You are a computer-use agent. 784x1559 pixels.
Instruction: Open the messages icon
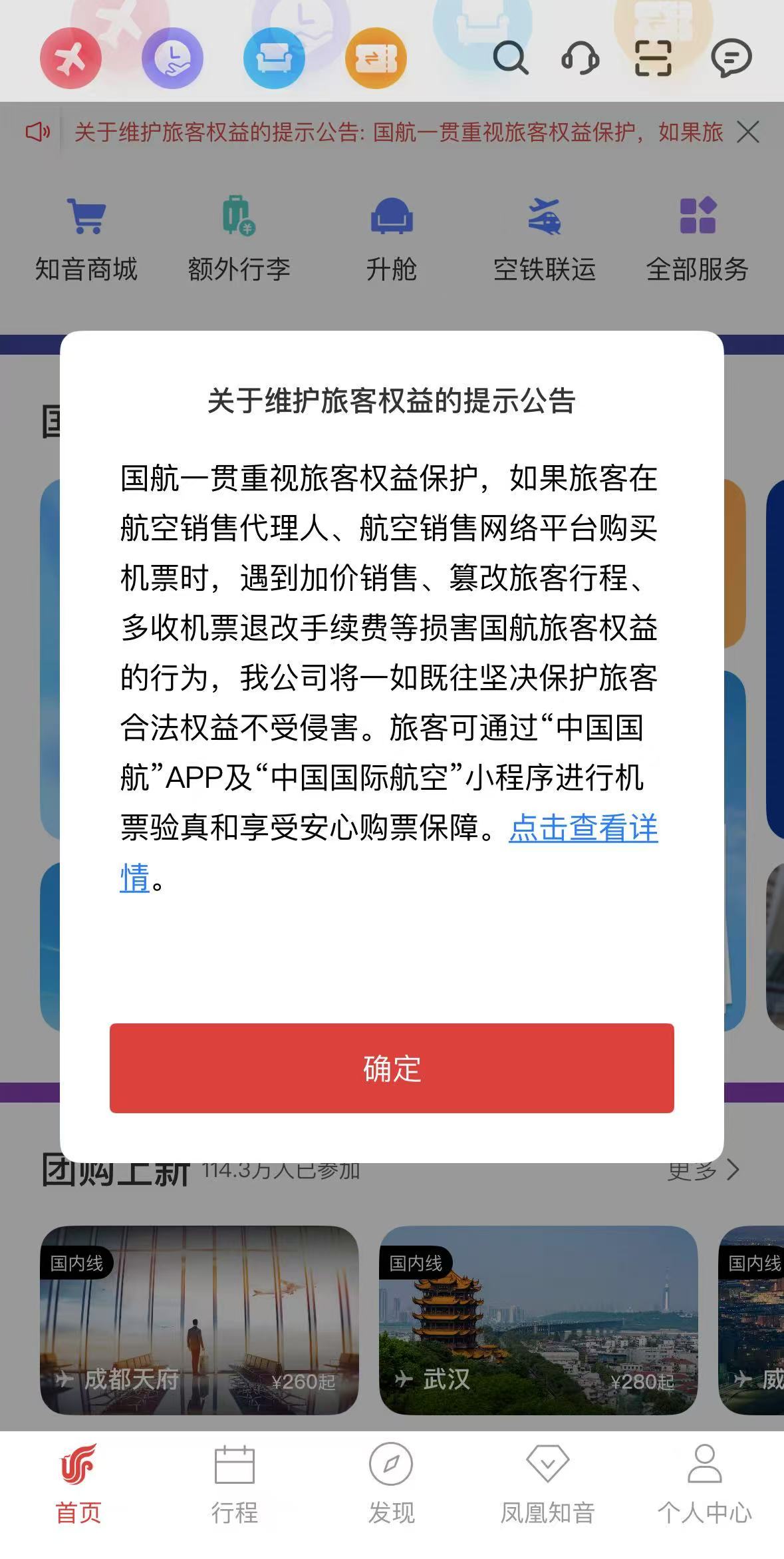(x=731, y=59)
